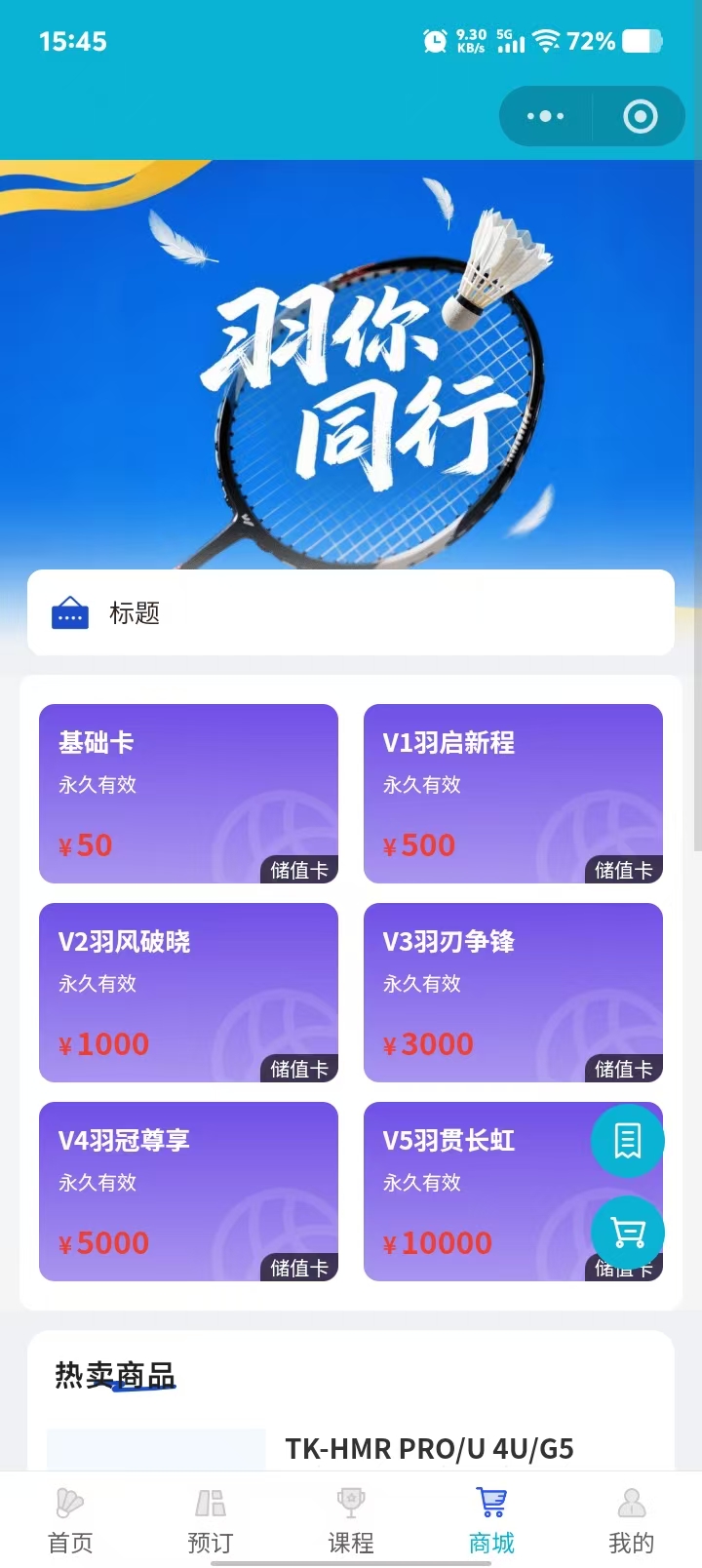Choose the V4羽冠尊享 ¥5000 card
This screenshot has height=1568, width=702.
188,1191
